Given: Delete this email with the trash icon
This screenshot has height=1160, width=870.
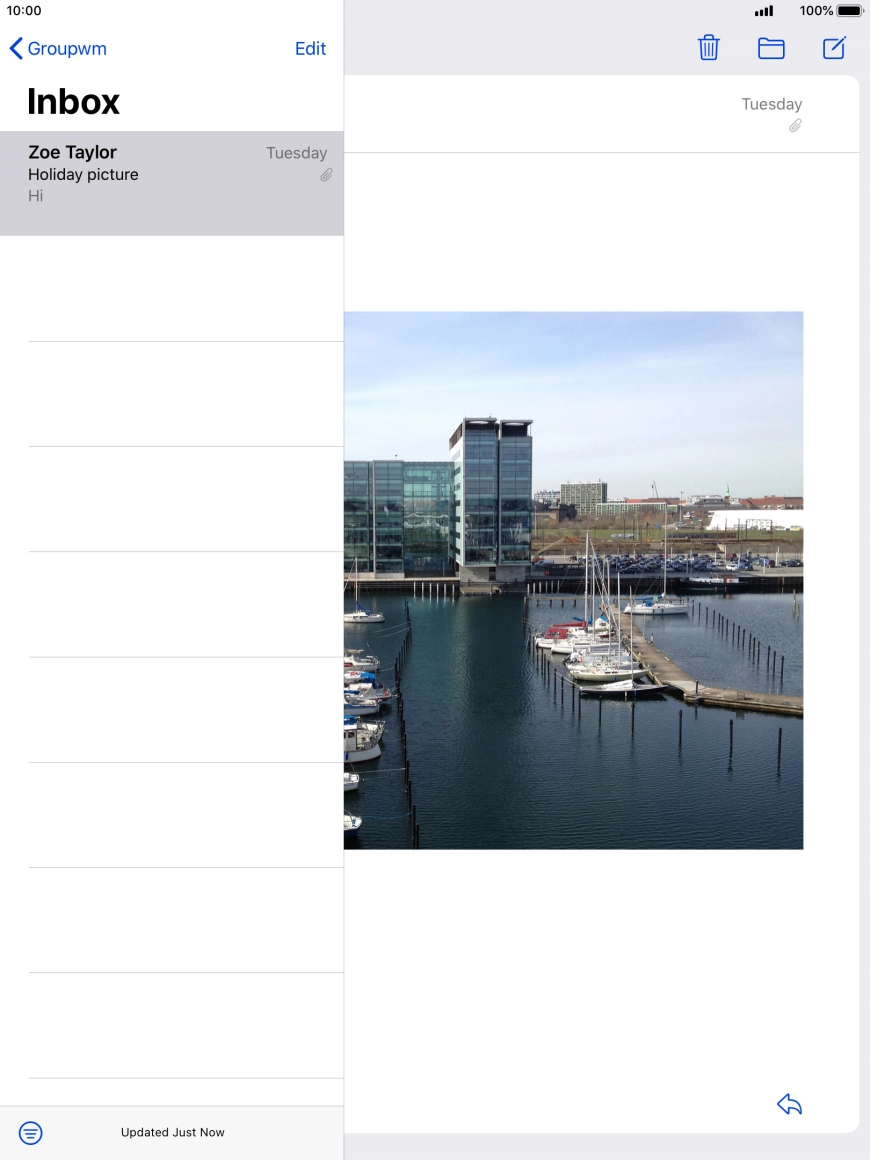Looking at the screenshot, I should (x=708, y=48).
